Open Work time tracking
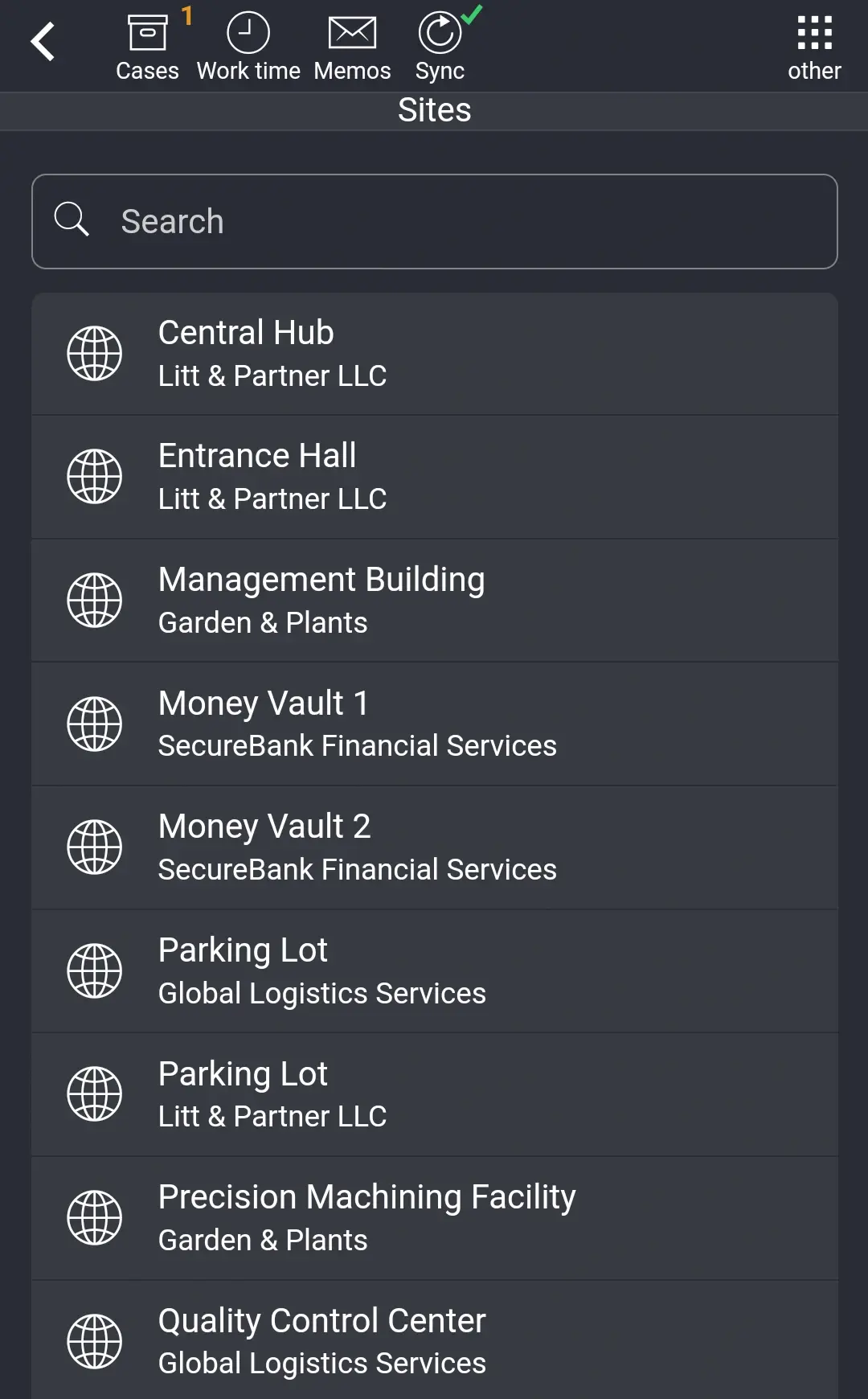Image resolution: width=868 pixels, height=1399 pixels. click(248, 47)
